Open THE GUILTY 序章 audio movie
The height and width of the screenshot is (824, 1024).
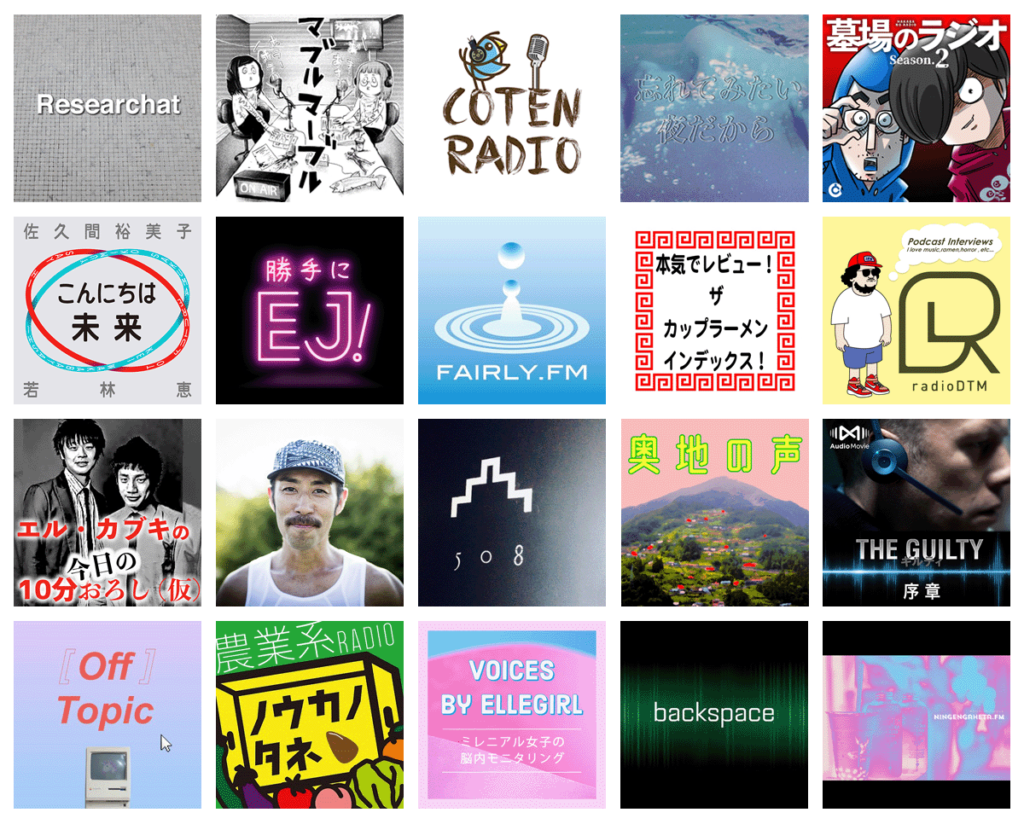click(916, 512)
